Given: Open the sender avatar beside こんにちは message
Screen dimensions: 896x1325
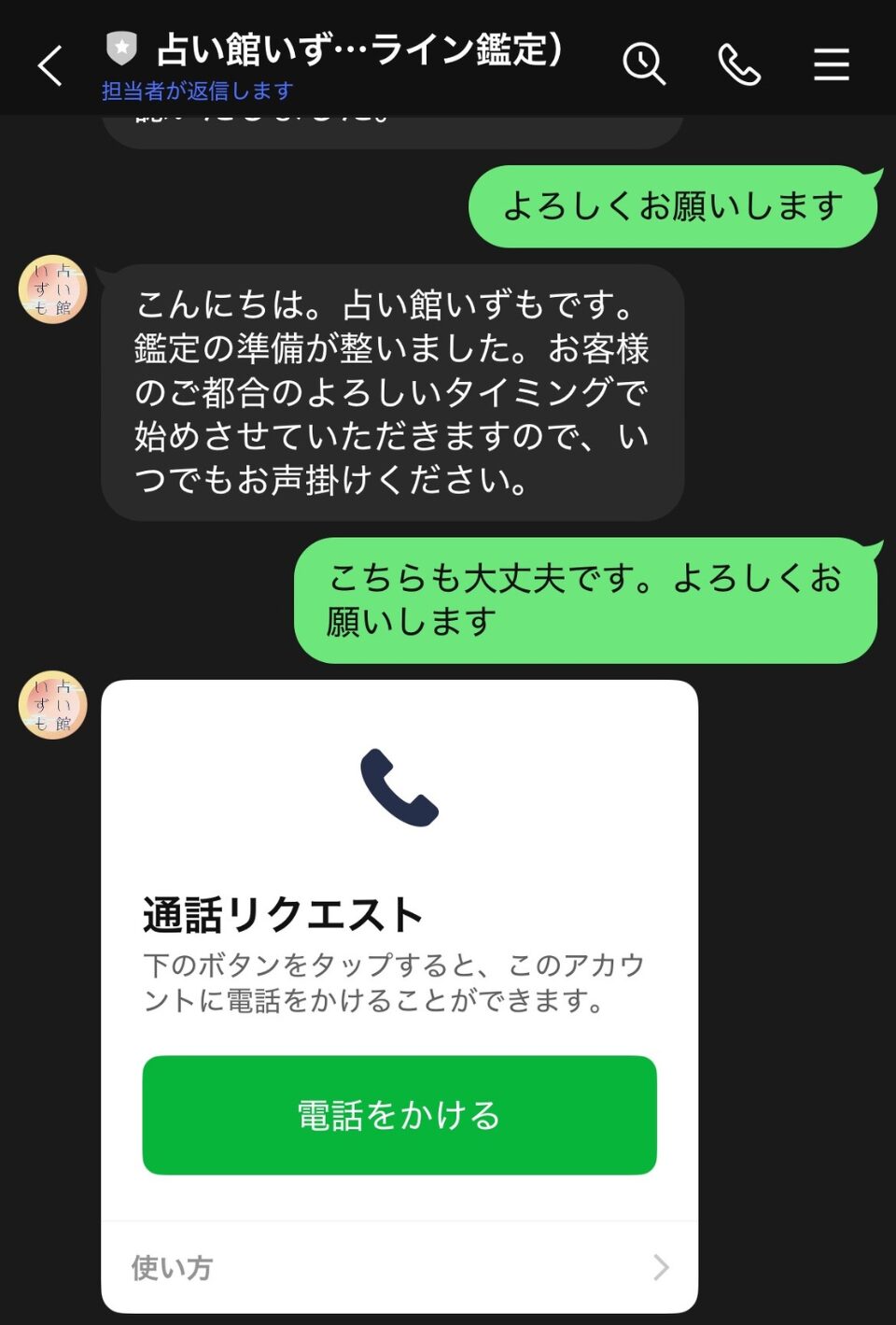Looking at the screenshot, I should click(53, 289).
